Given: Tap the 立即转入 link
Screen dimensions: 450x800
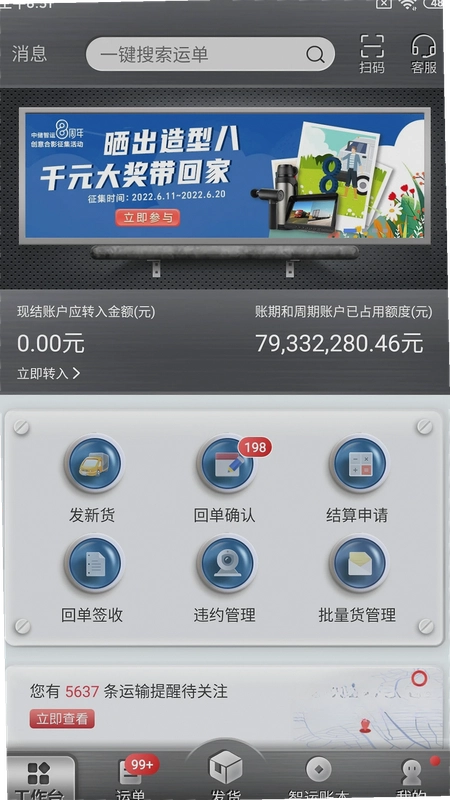Looking at the screenshot, I should point(48,373).
